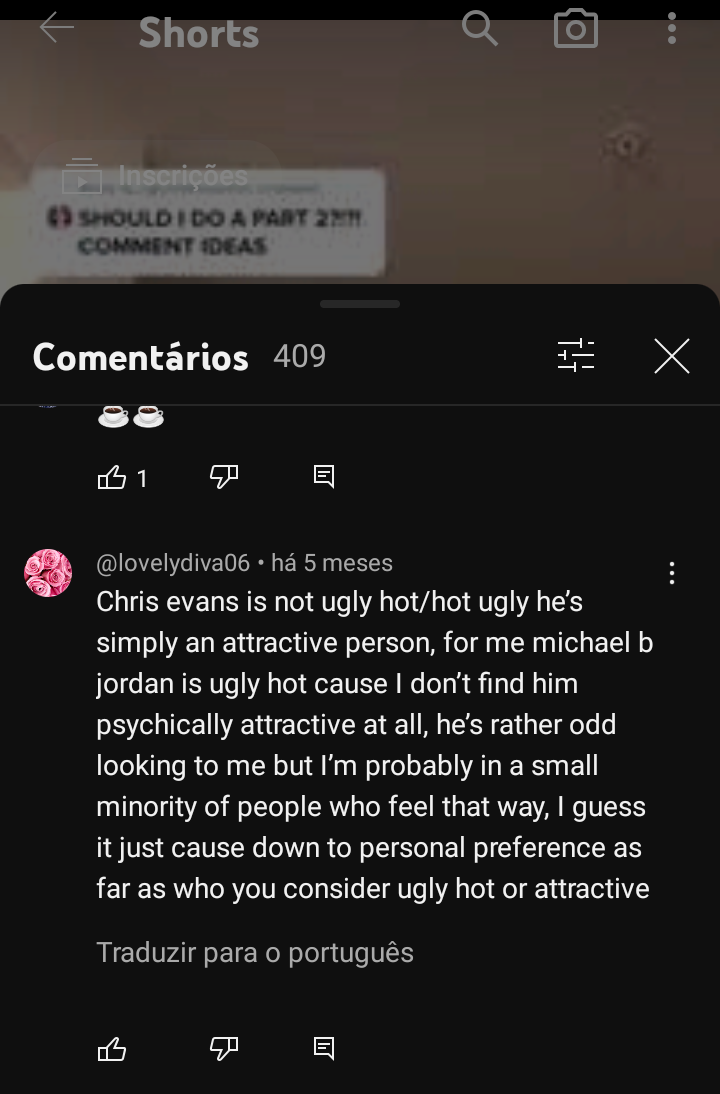The image size is (720, 1094).
Task: Like @lovelydiva06's Chris Evans comment
Action: 112,1049
